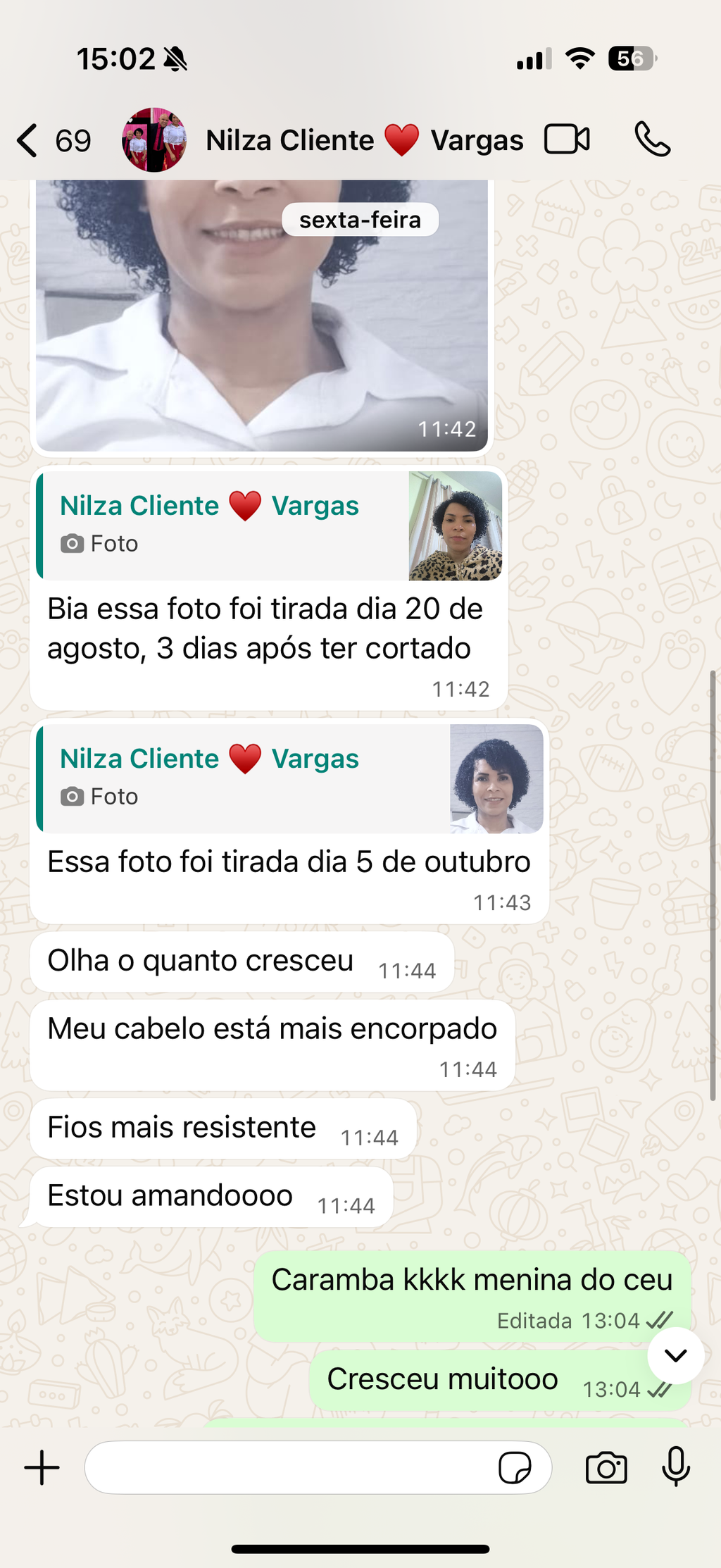Open Nilza Cliente Vargas contact info
The height and width of the screenshot is (1568, 721).
pyautogui.click(x=363, y=140)
